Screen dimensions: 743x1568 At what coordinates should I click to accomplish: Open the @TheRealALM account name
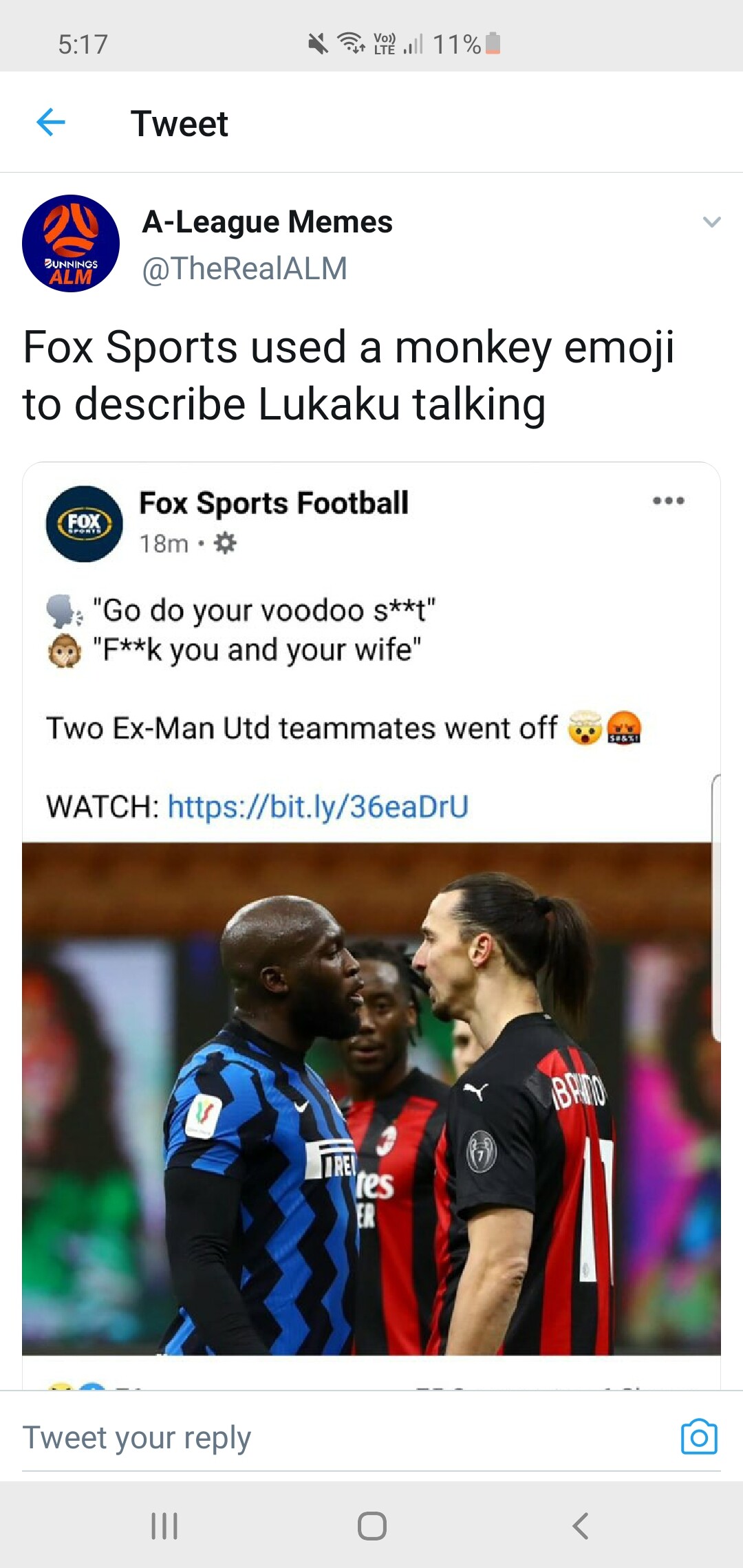pos(244,268)
